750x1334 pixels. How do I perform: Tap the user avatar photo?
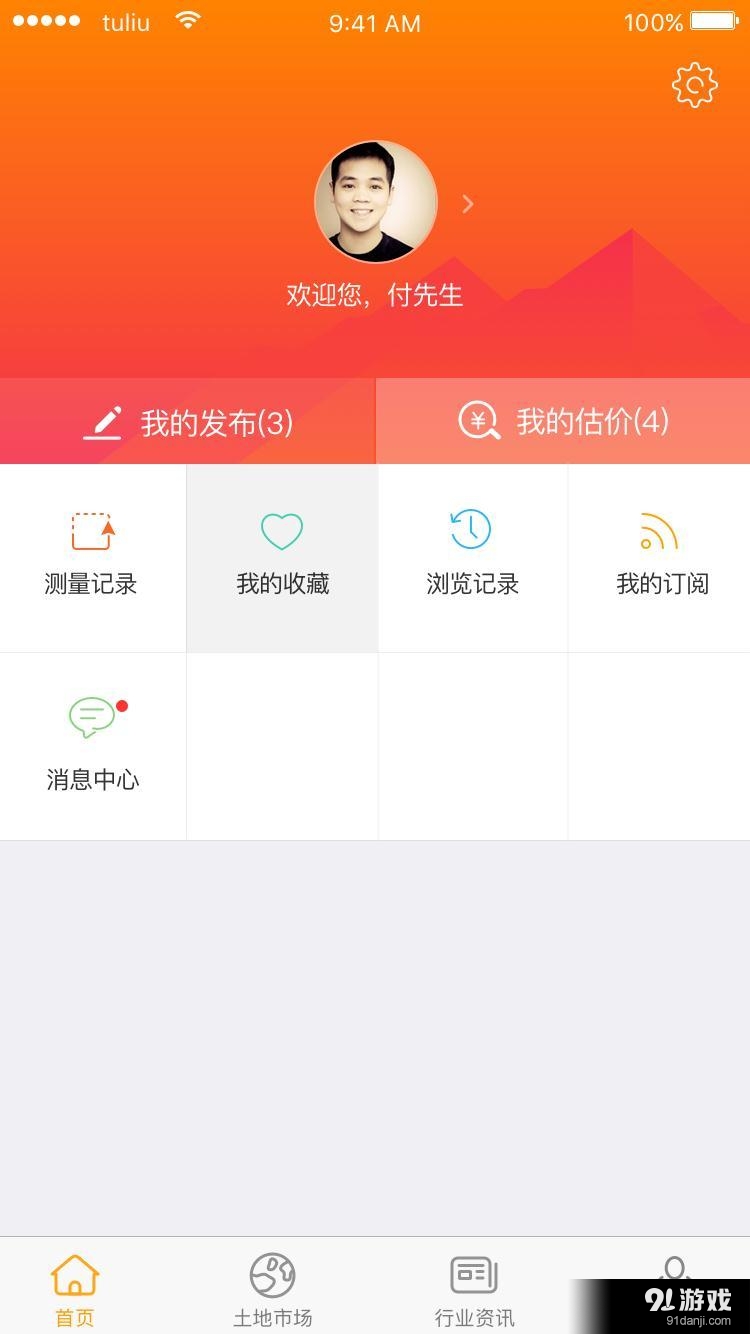pyautogui.click(x=375, y=202)
